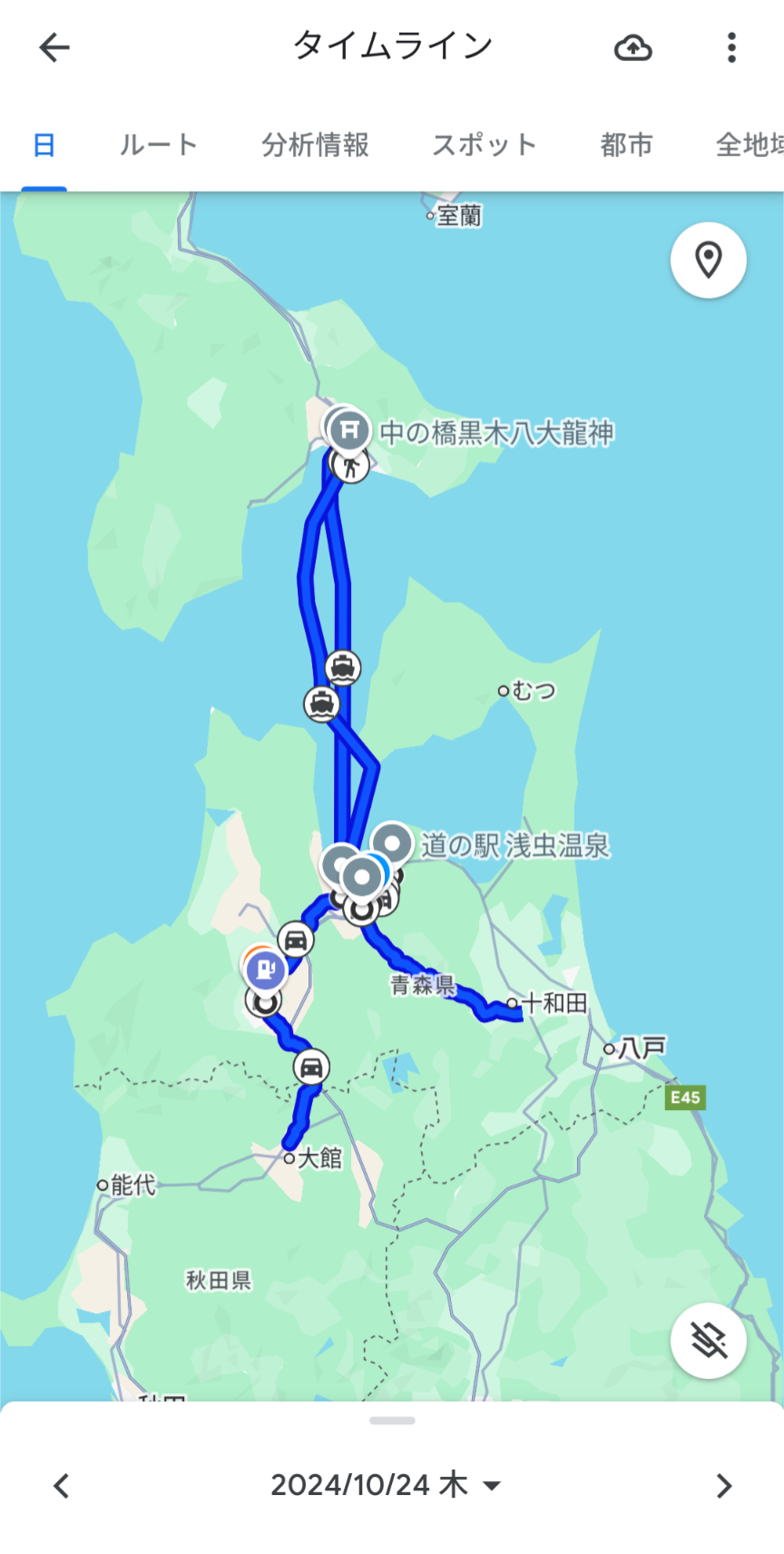This screenshot has width=784, height=1554.
Task: Open the 中の橋黒木八大龍神 place marker
Action: coord(349,430)
